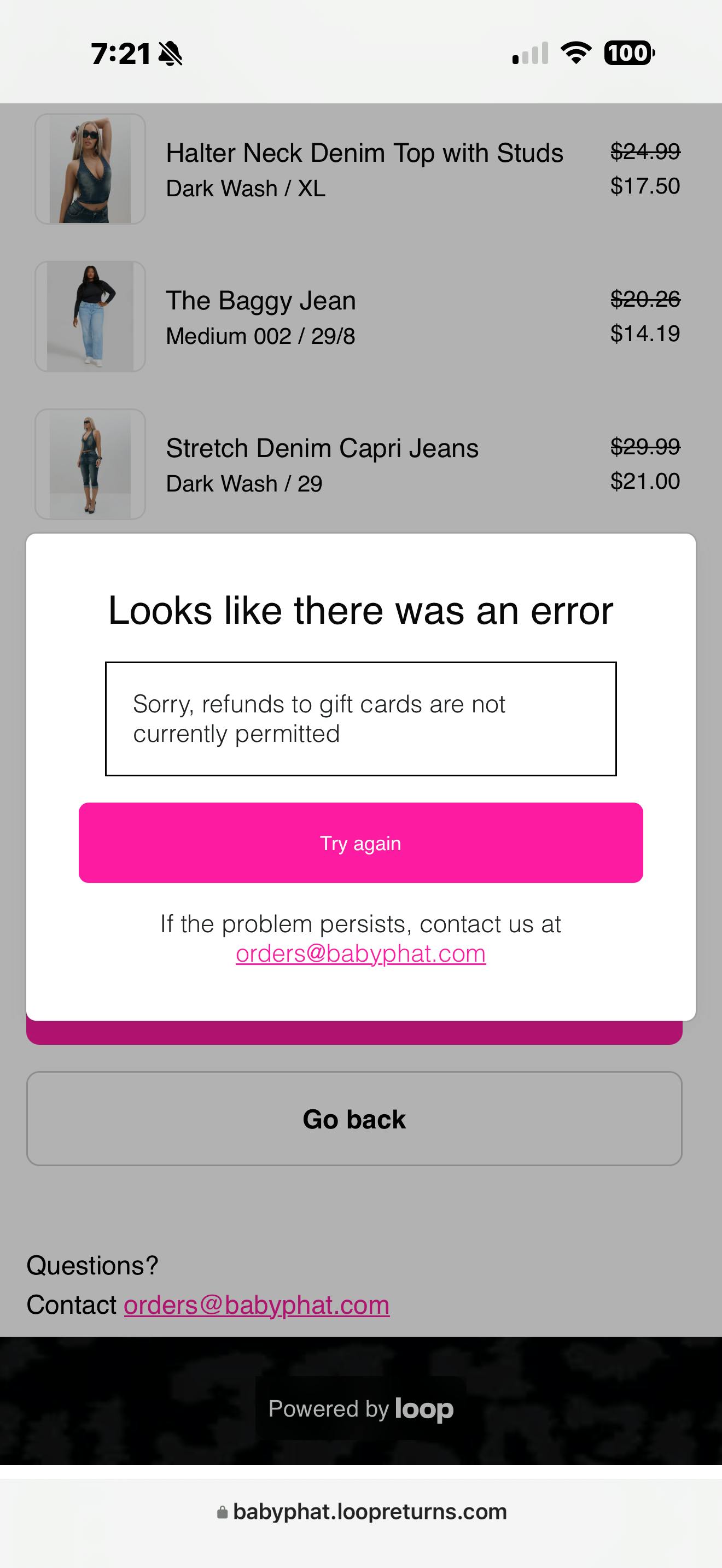Select the Go back button

[x=354, y=1119]
